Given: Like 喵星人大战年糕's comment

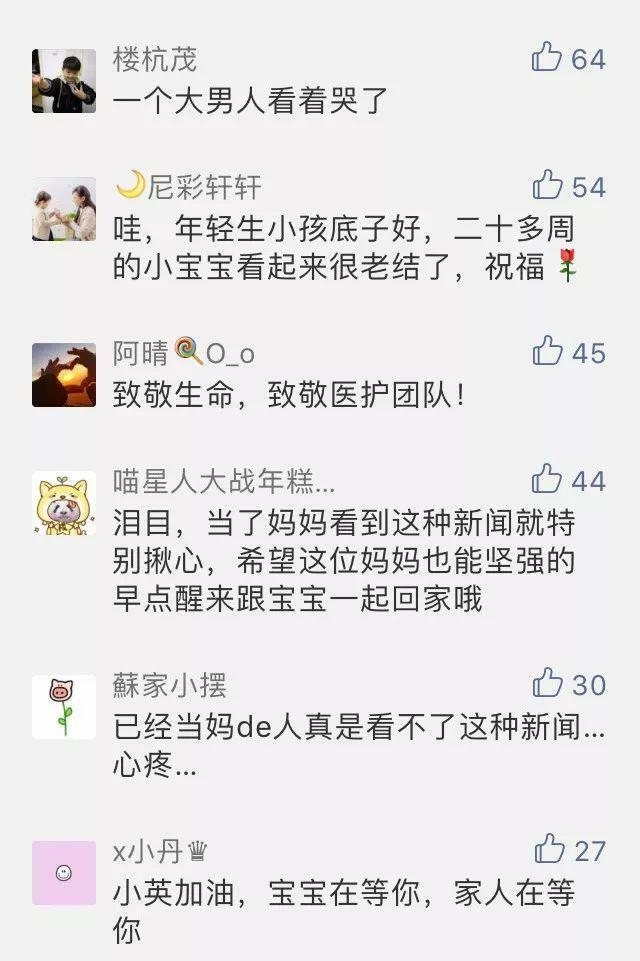Looking at the screenshot, I should pos(547,479).
